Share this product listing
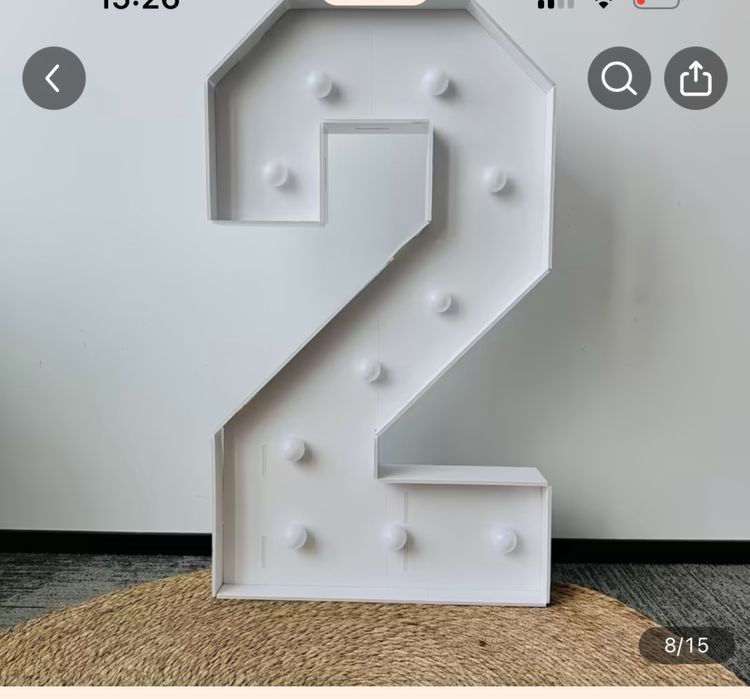 (696, 78)
